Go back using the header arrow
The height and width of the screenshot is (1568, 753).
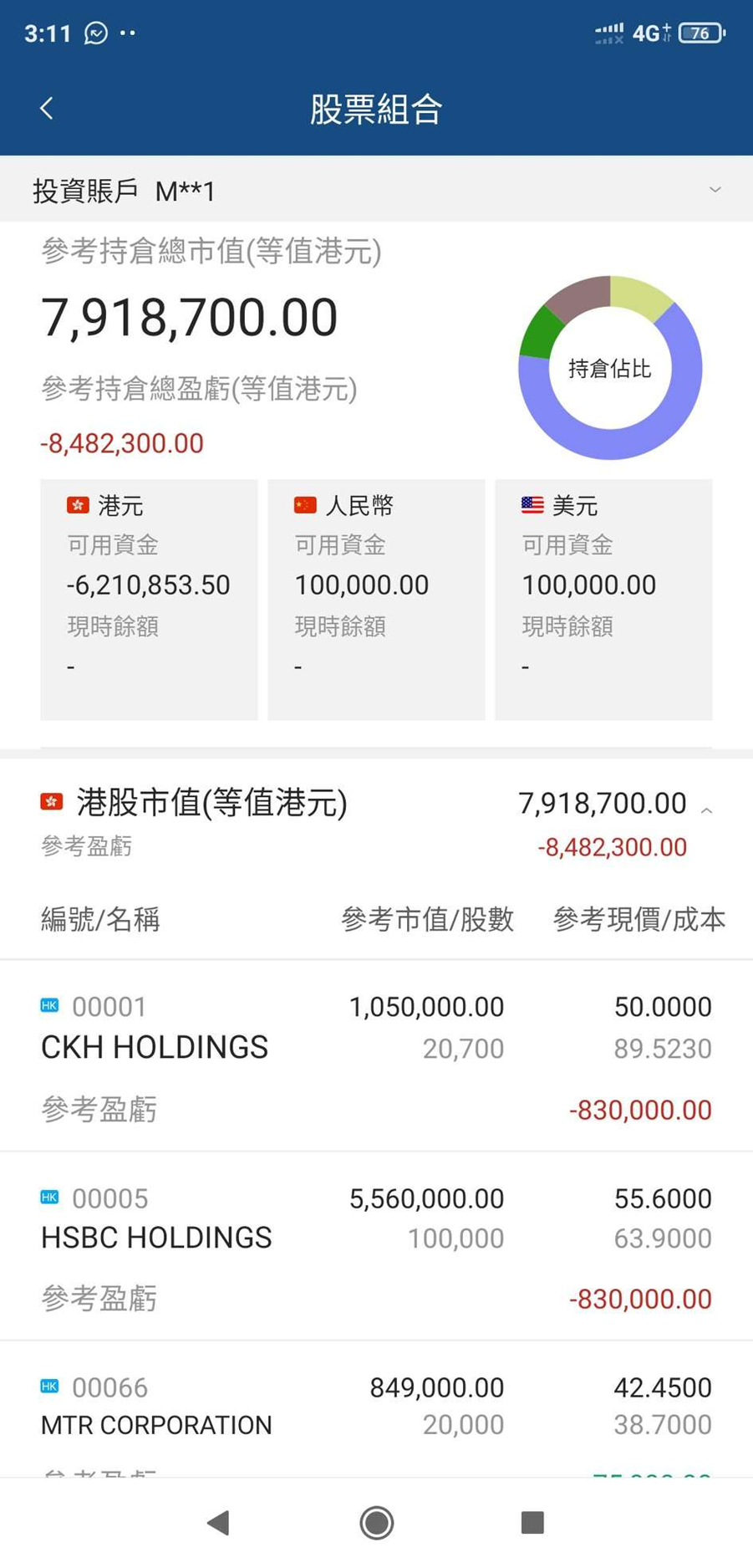pos(47,108)
